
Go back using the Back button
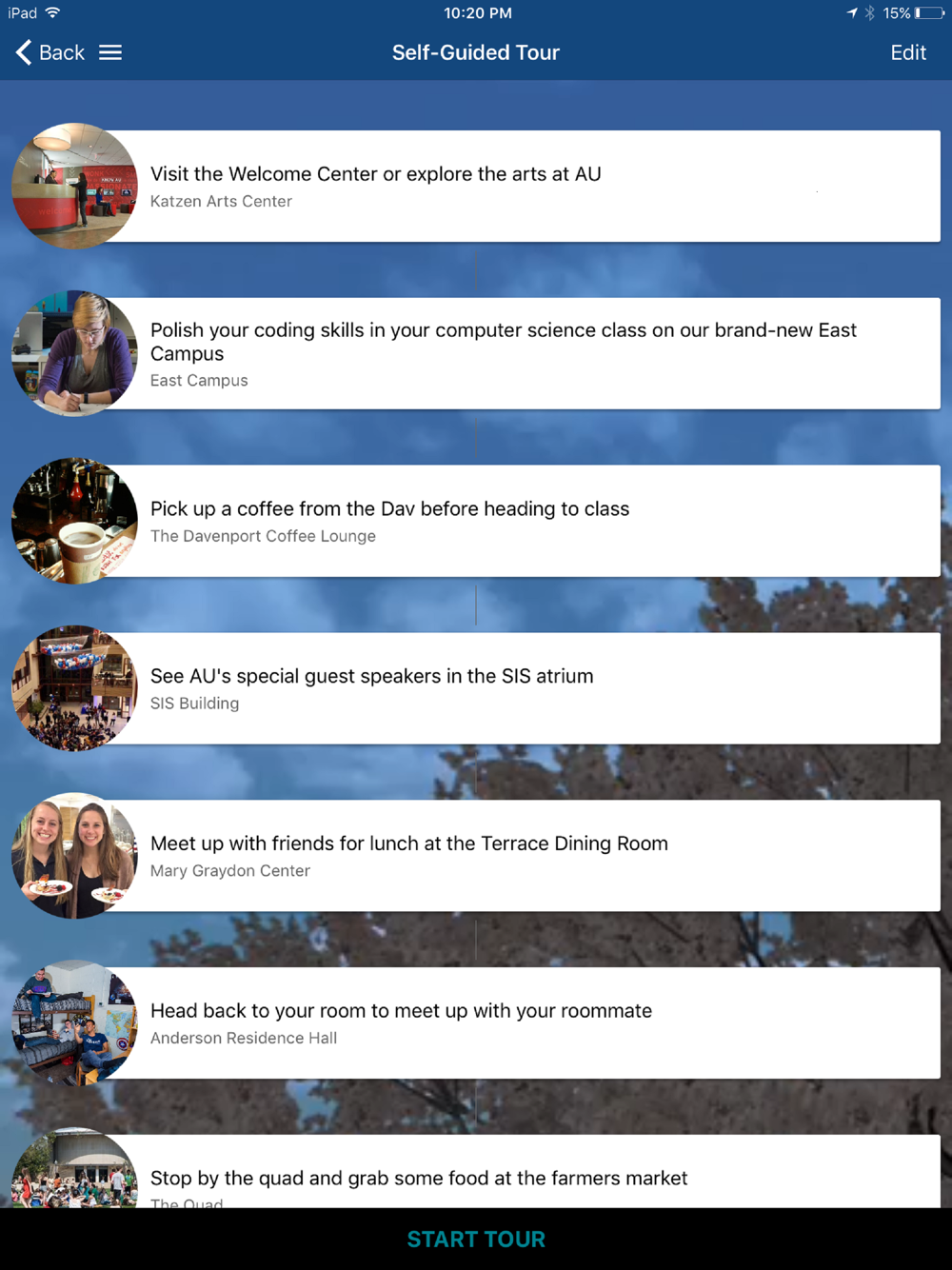(x=50, y=52)
